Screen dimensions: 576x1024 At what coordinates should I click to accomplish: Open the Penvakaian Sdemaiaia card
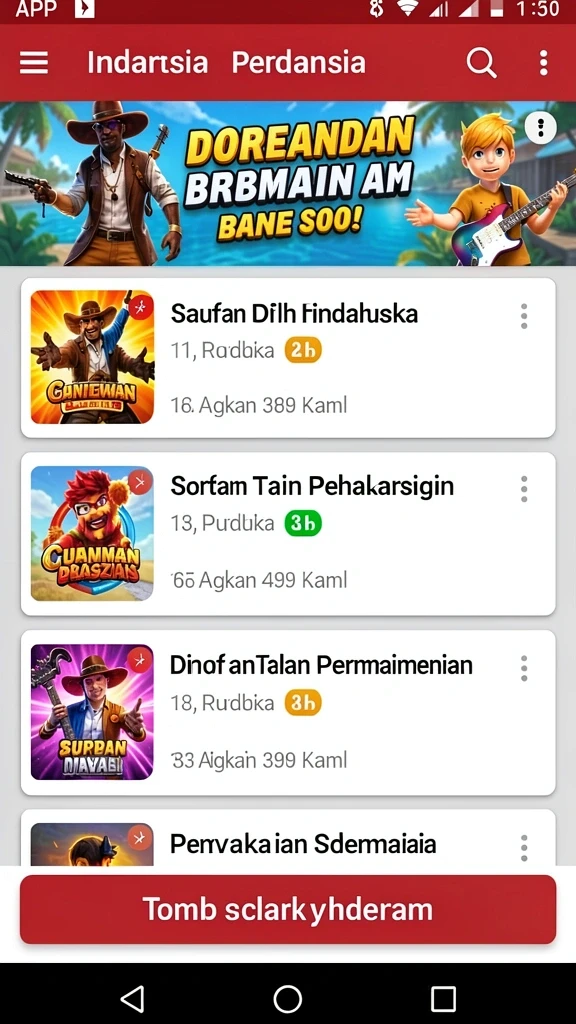pyautogui.click(x=288, y=838)
